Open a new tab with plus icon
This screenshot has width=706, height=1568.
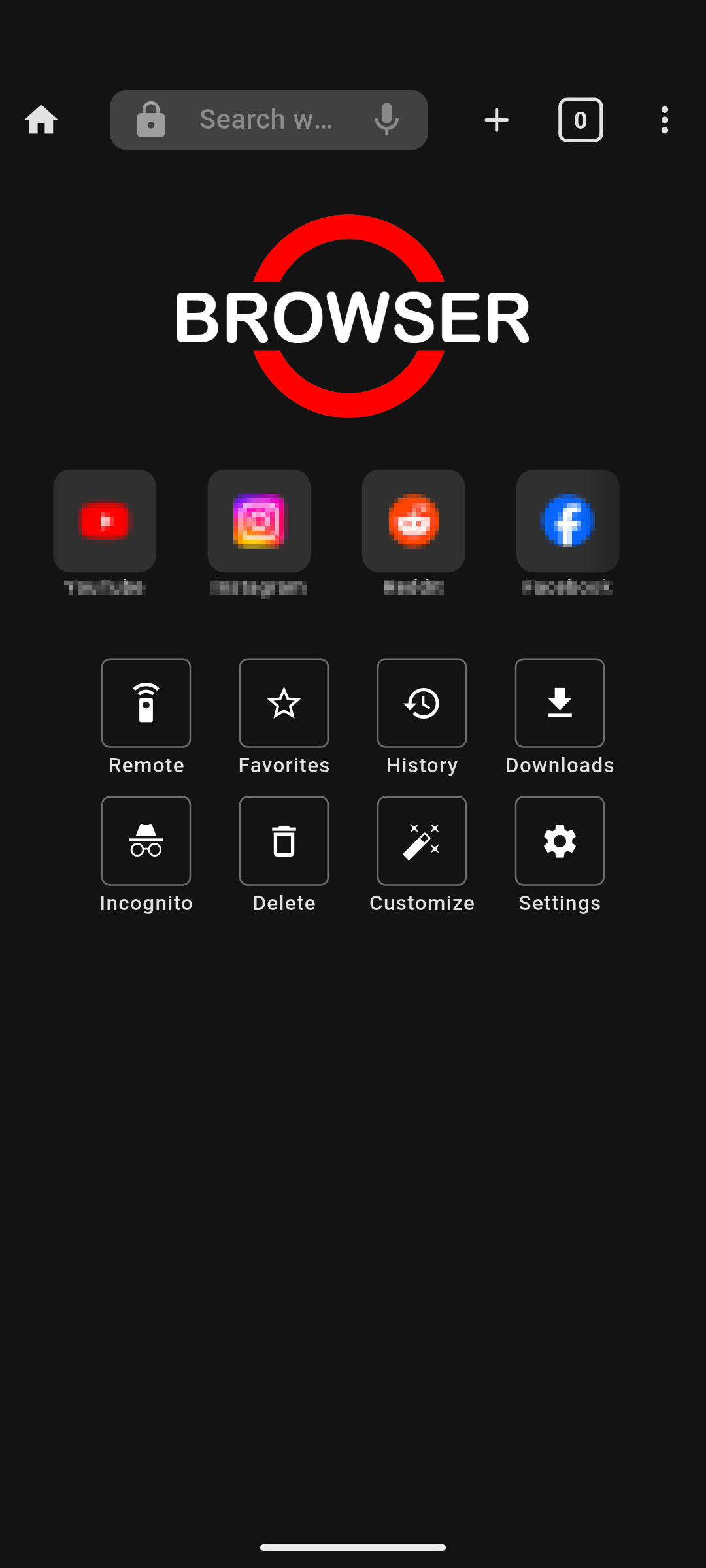pyautogui.click(x=496, y=120)
